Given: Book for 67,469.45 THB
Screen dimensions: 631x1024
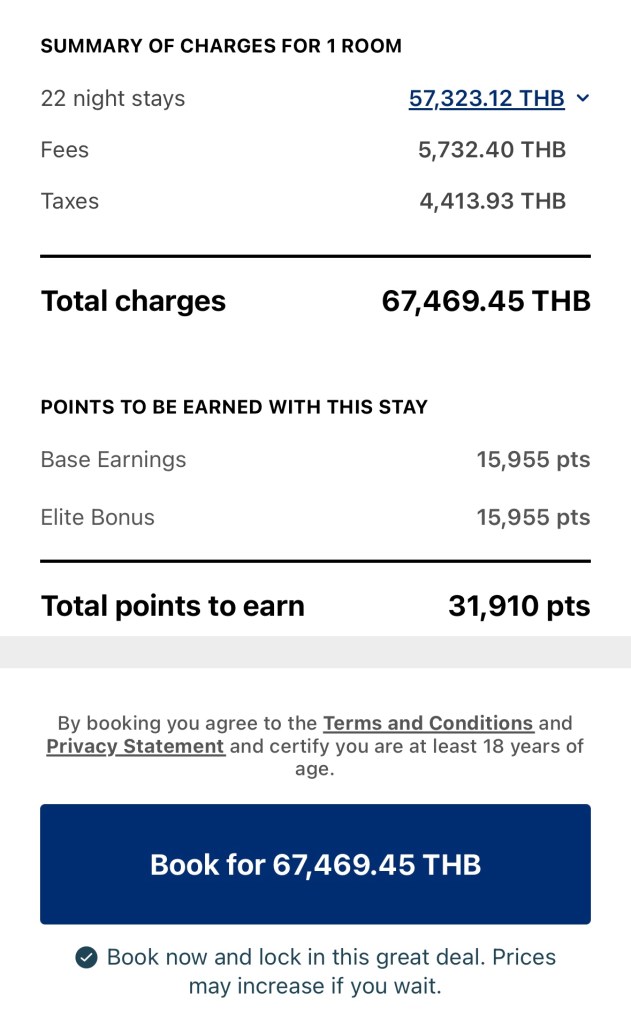Looking at the screenshot, I should (315, 864).
